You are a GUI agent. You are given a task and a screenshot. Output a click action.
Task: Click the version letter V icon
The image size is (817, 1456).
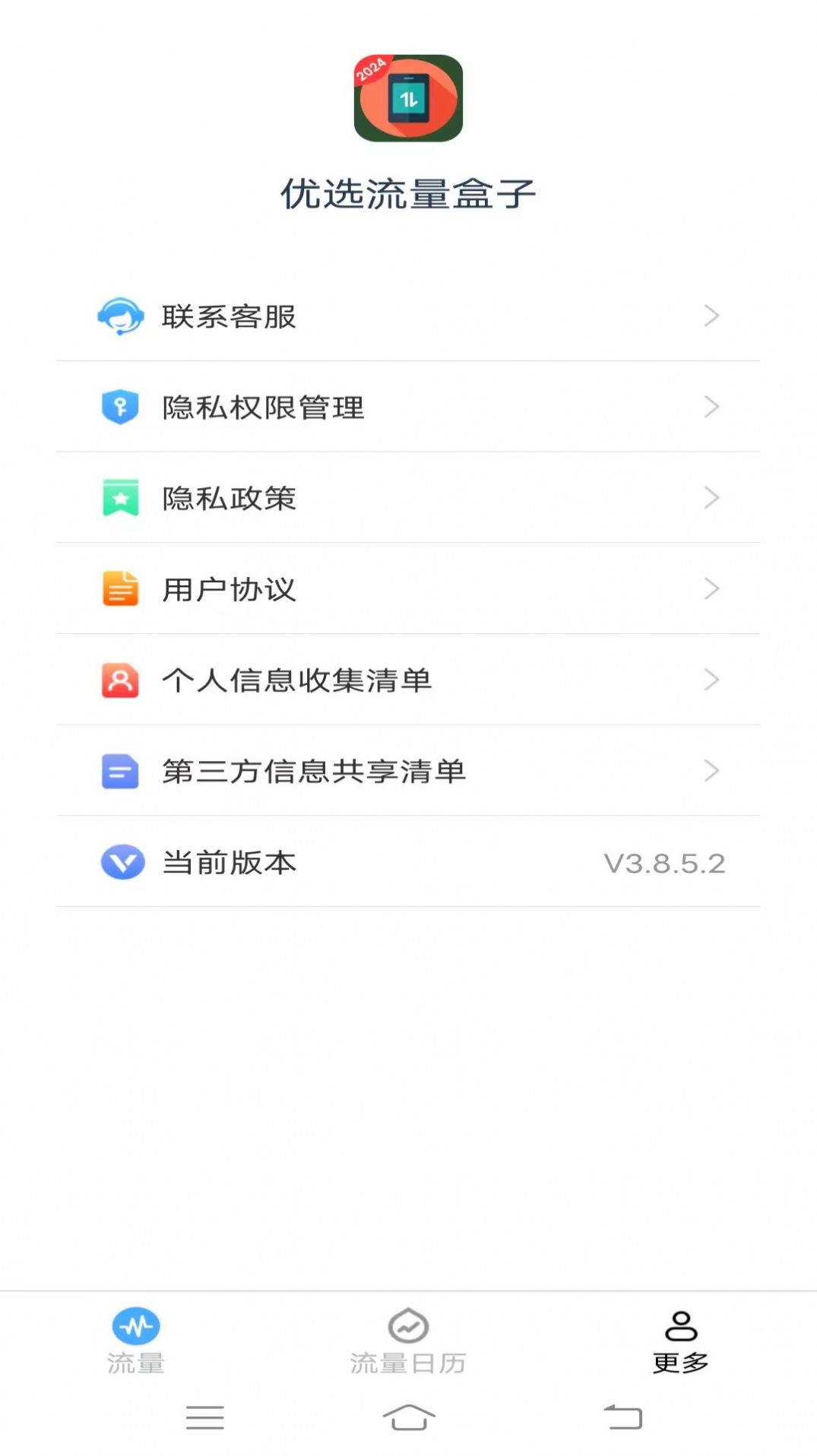pos(122,861)
